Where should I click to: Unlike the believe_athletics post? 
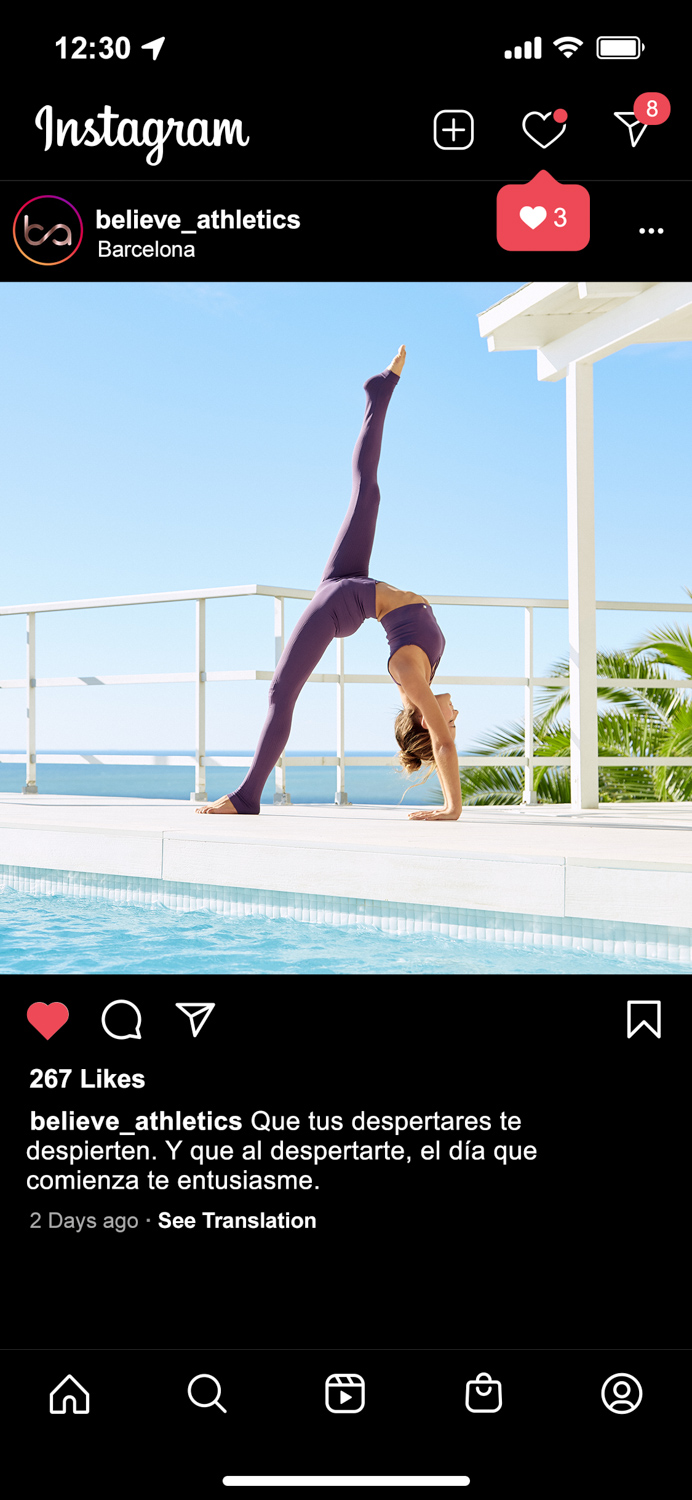click(x=47, y=1020)
